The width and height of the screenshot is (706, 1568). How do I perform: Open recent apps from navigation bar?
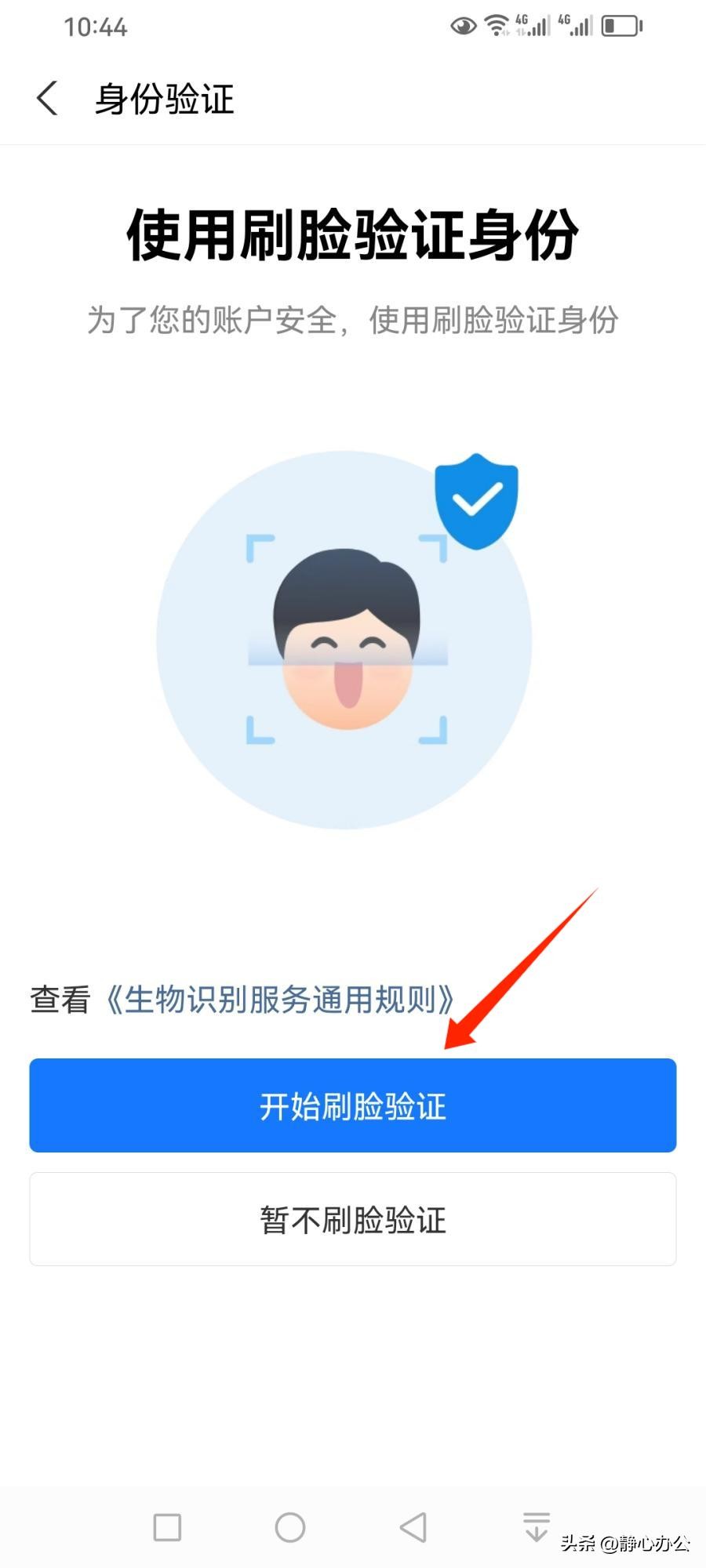point(167,1527)
